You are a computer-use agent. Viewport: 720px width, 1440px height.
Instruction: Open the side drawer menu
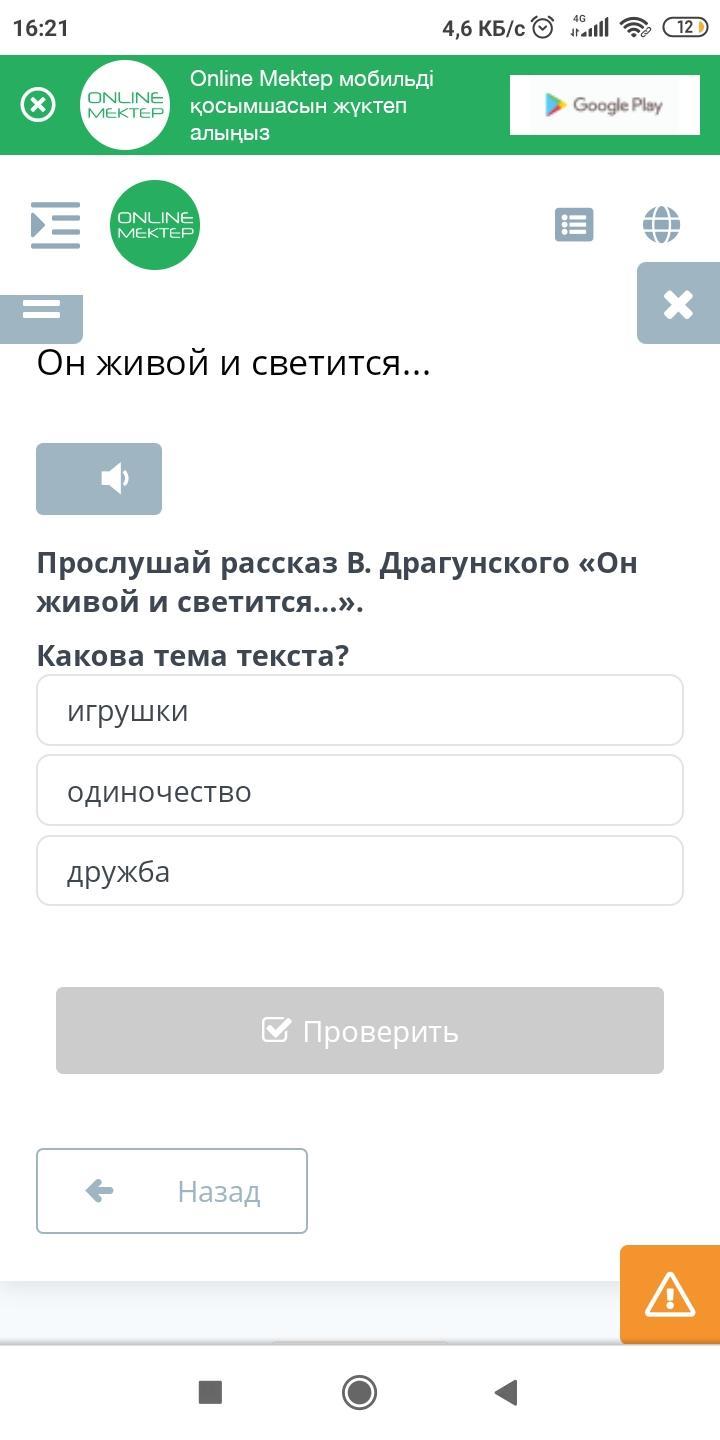[55, 225]
